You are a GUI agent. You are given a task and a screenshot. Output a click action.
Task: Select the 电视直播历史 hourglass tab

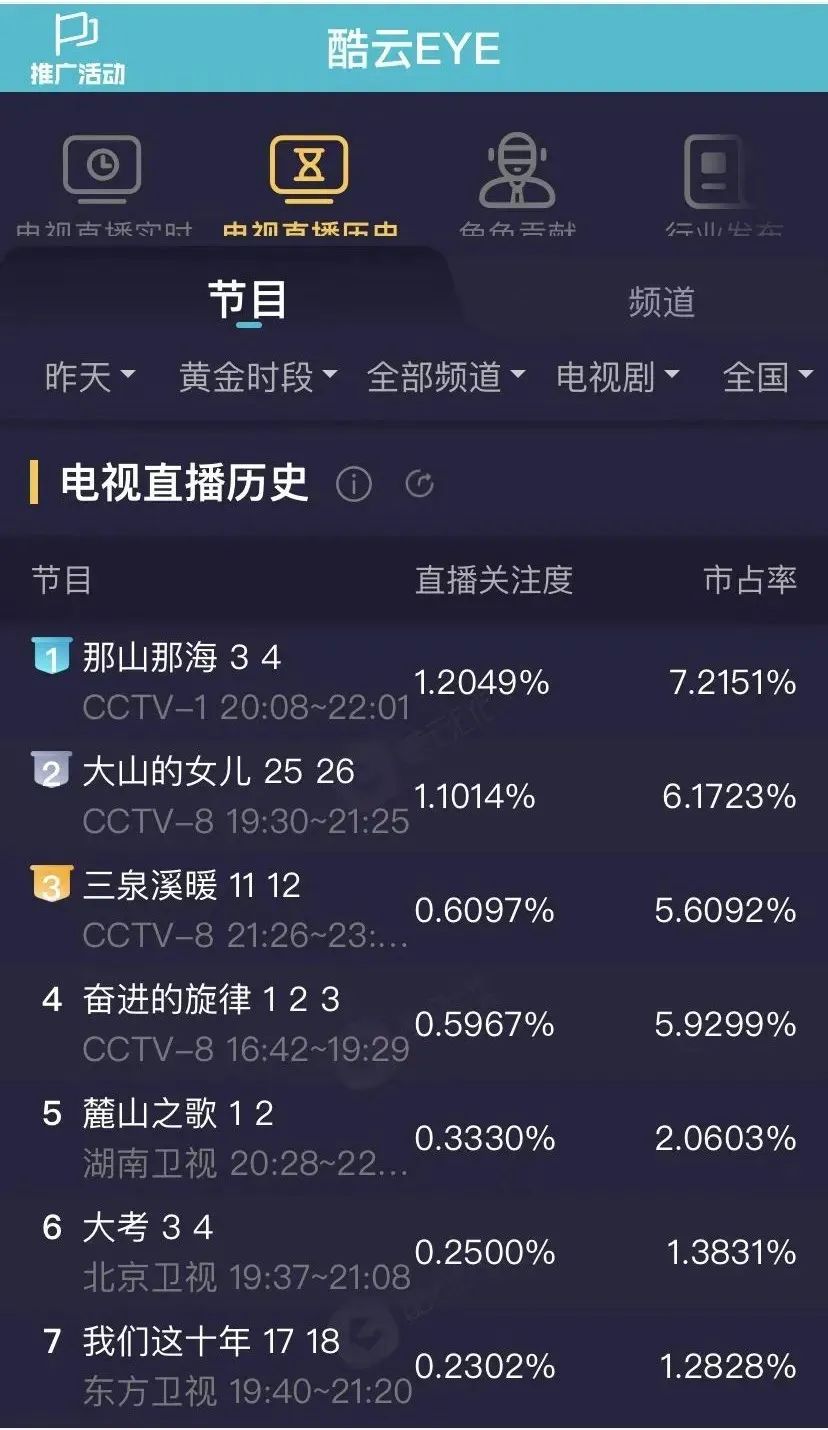coord(310,185)
